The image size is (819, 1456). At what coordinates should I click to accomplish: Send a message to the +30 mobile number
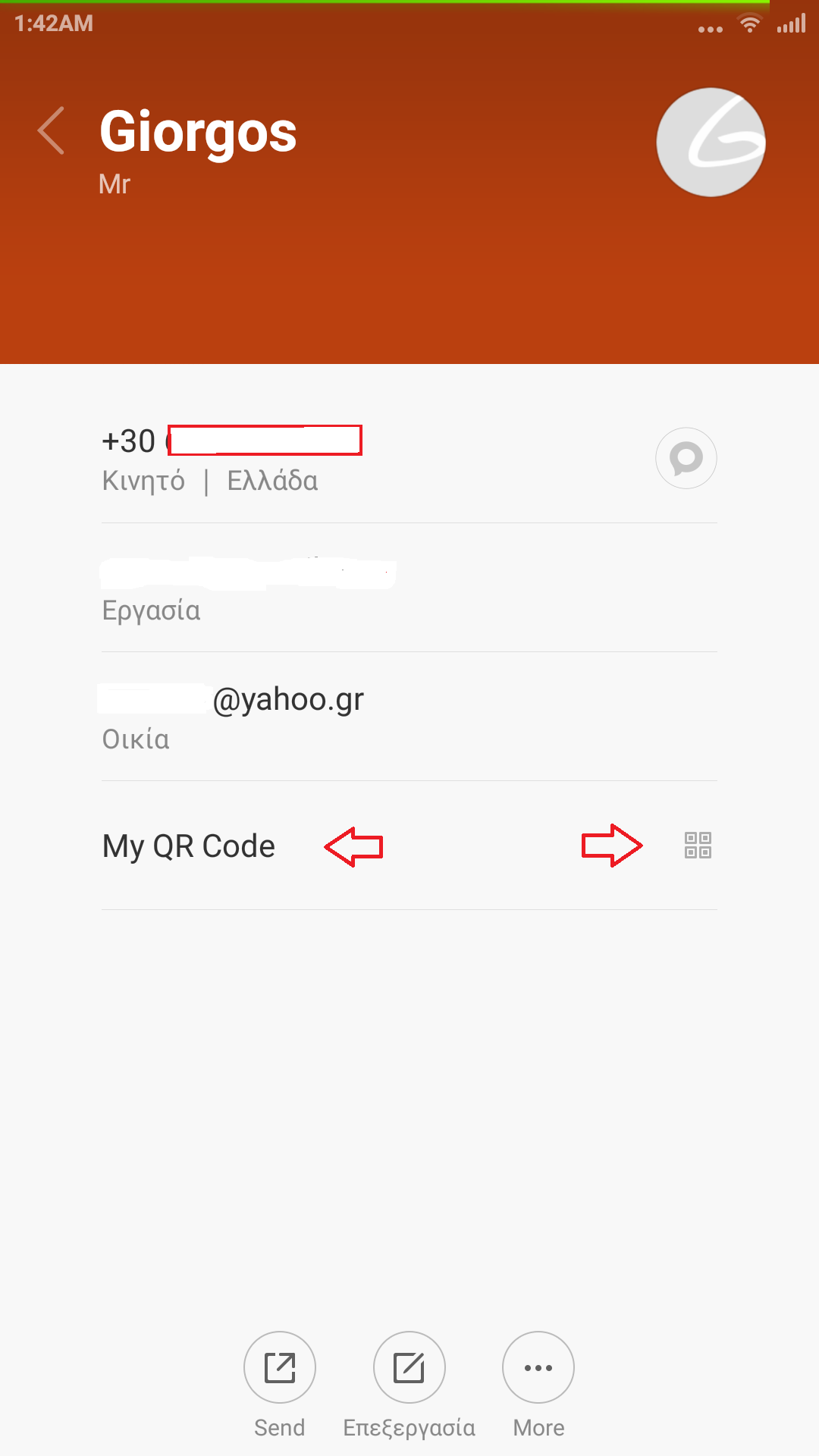coord(686,458)
